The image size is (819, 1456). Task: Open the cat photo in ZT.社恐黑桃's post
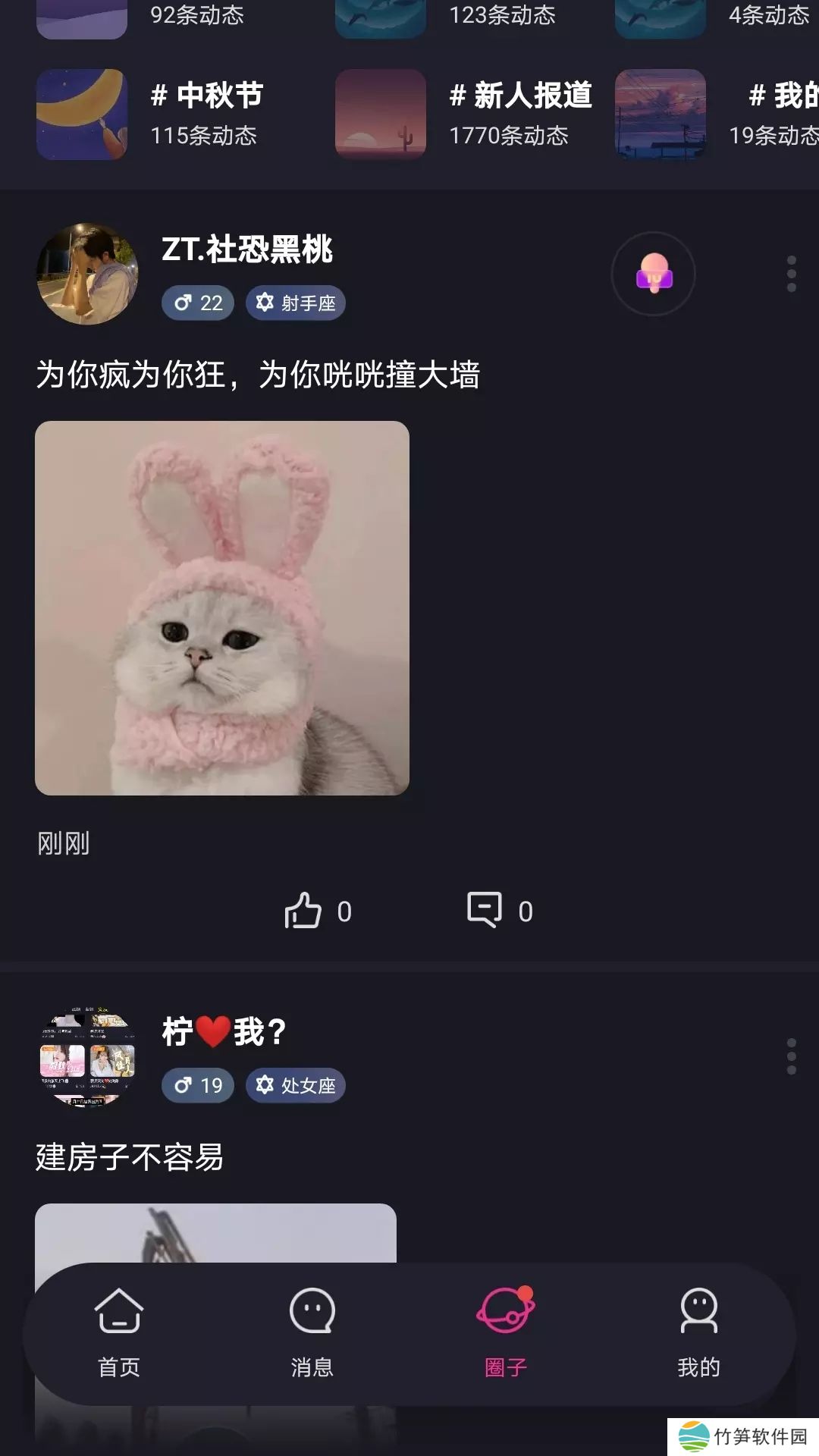(222, 607)
